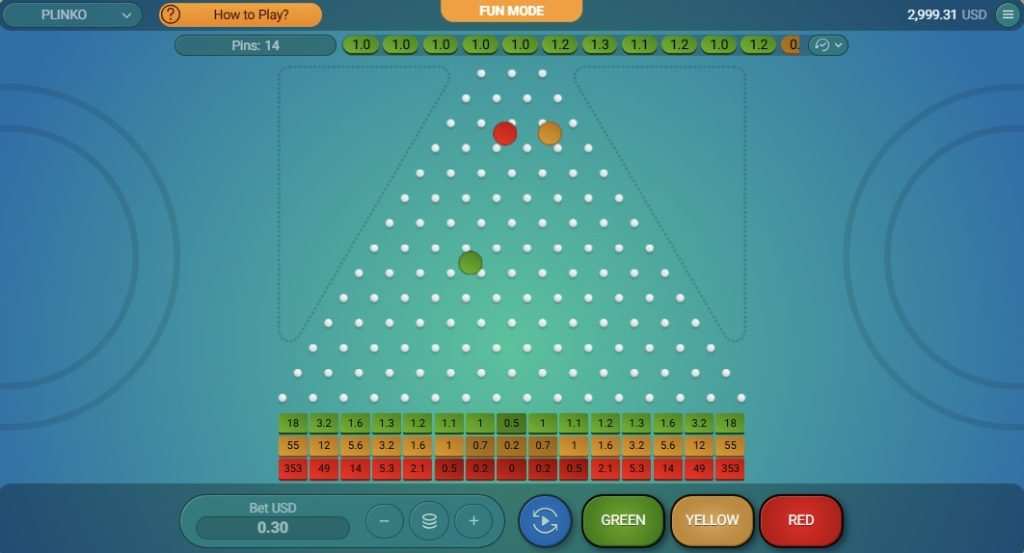Screen dimensions: 1024x553
Task: Open the PLINKO game dropdown
Action: click(72, 15)
